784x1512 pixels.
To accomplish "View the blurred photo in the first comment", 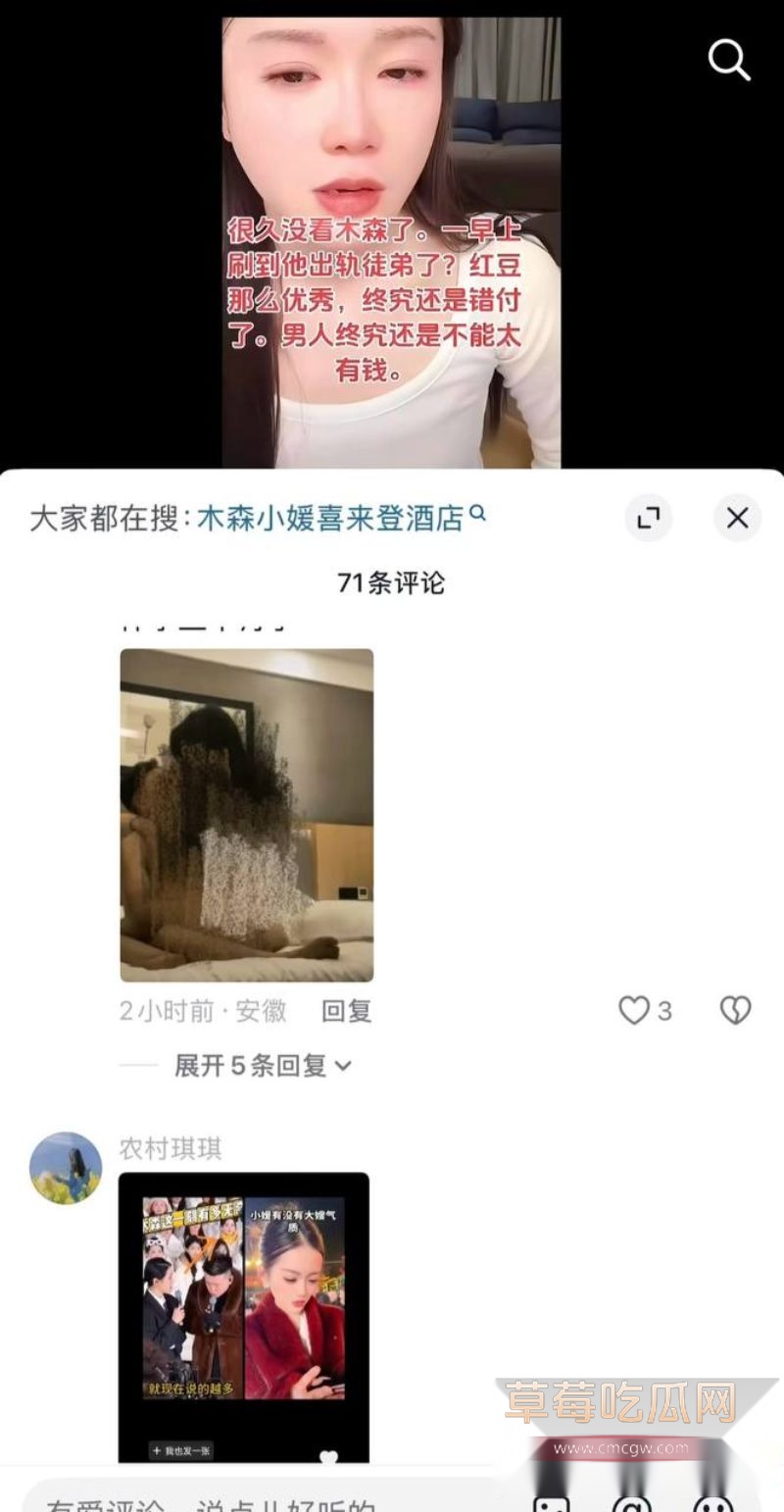I will pyautogui.click(x=246, y=815).
